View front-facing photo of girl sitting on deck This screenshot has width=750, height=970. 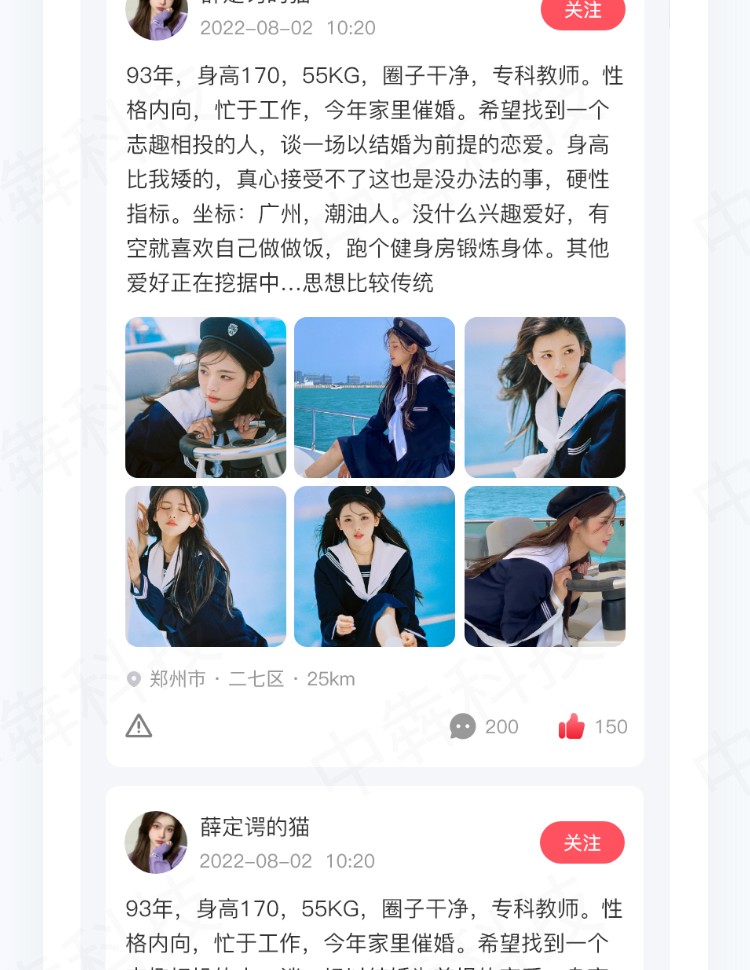[x=374, y=566]
